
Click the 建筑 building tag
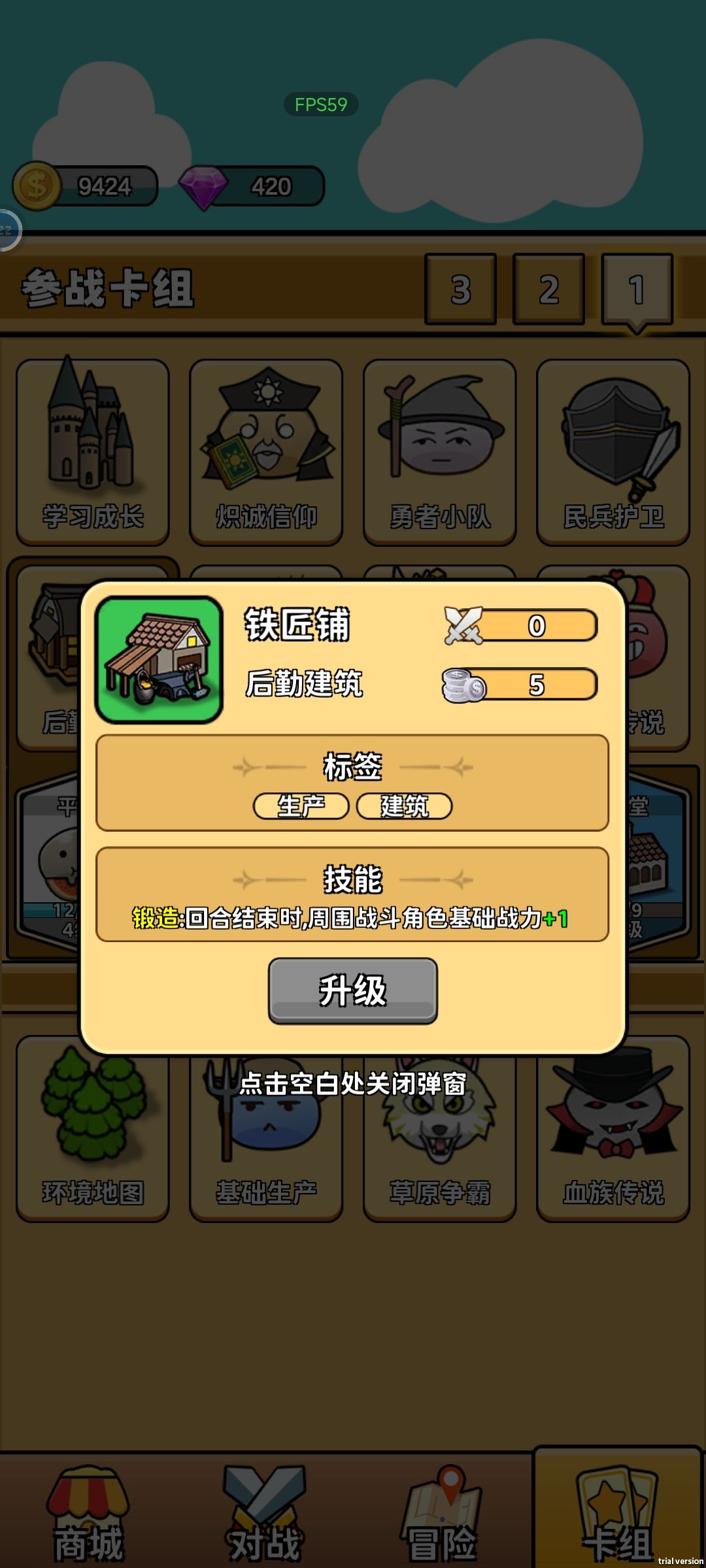(x=405, y=807)
